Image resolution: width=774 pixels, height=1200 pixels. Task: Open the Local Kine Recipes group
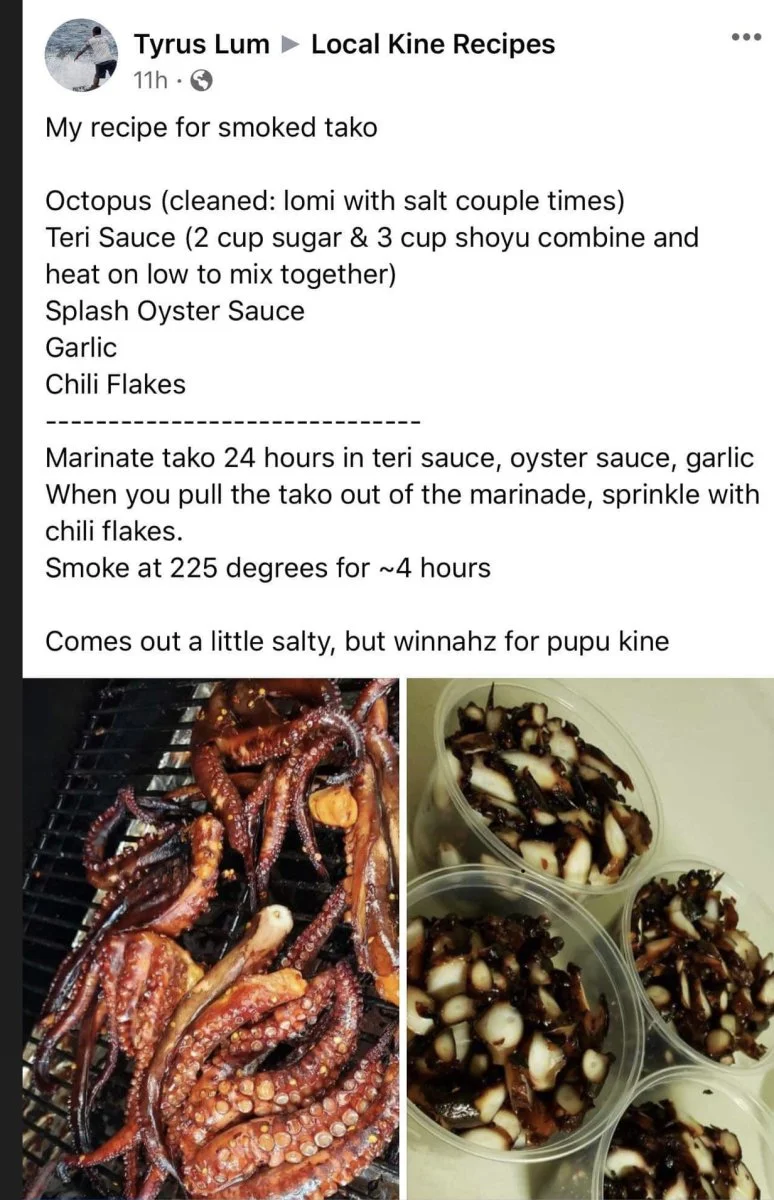click(432, 44)
